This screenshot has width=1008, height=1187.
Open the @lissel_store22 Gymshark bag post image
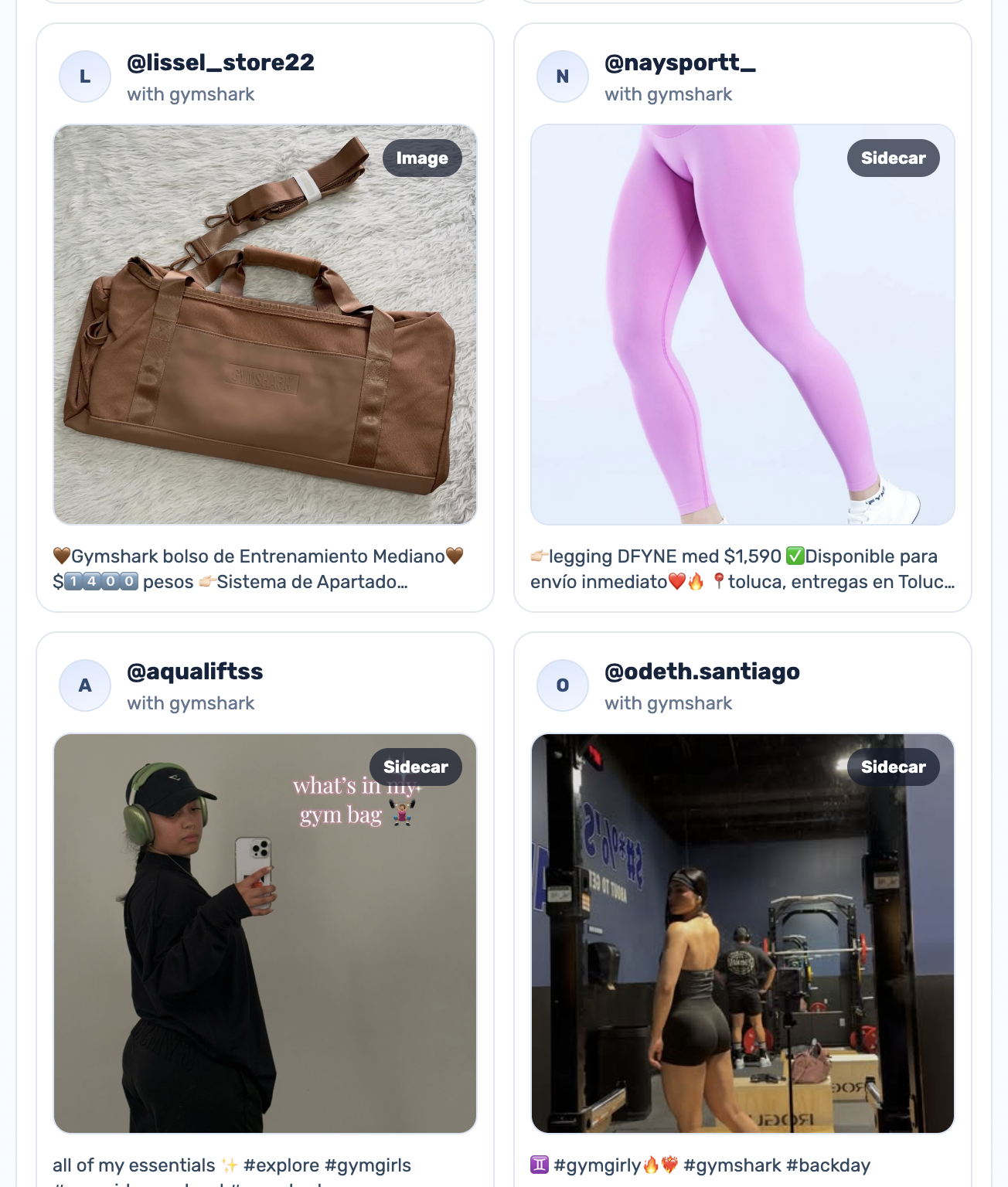coord(264,325)
